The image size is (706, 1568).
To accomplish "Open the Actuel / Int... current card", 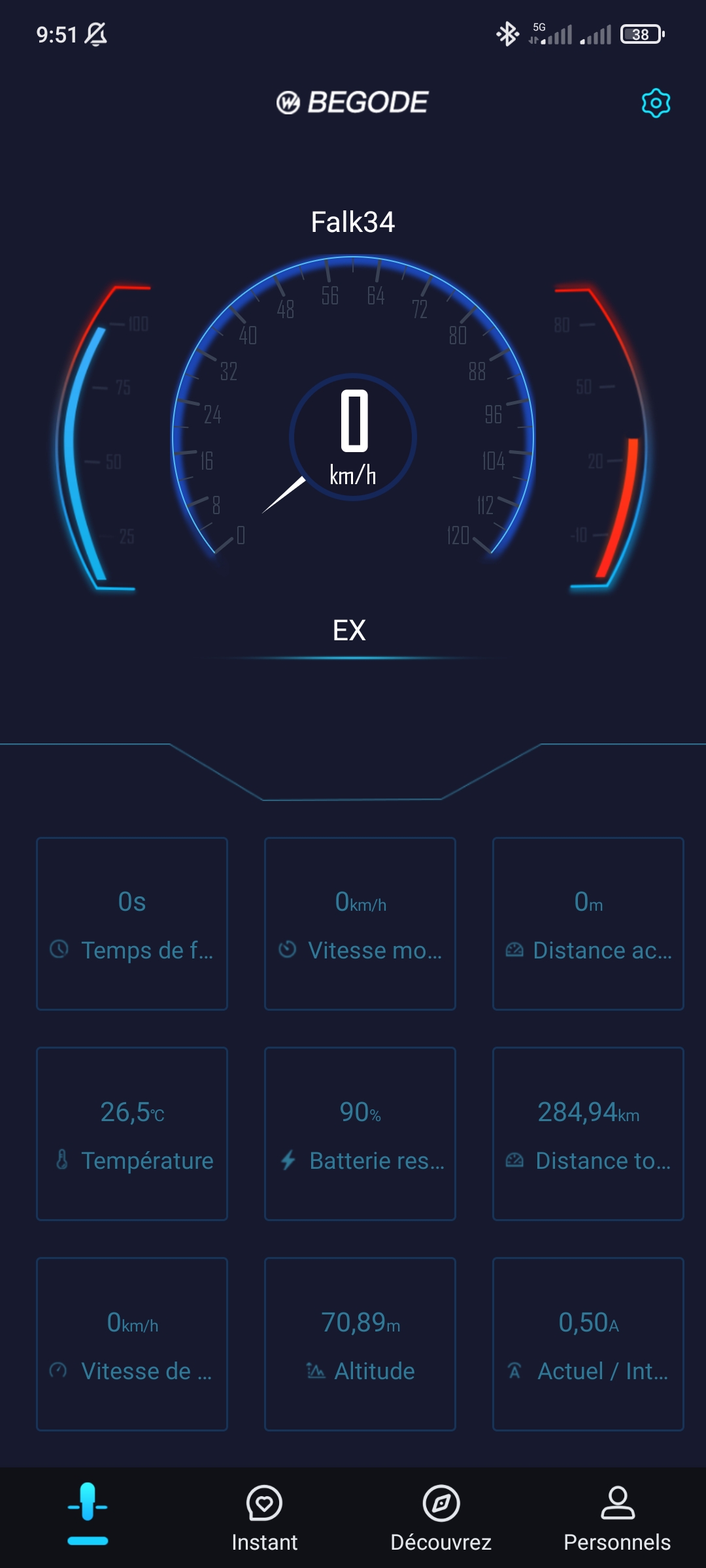I will pyautogui.click(x=588, y=1344).
